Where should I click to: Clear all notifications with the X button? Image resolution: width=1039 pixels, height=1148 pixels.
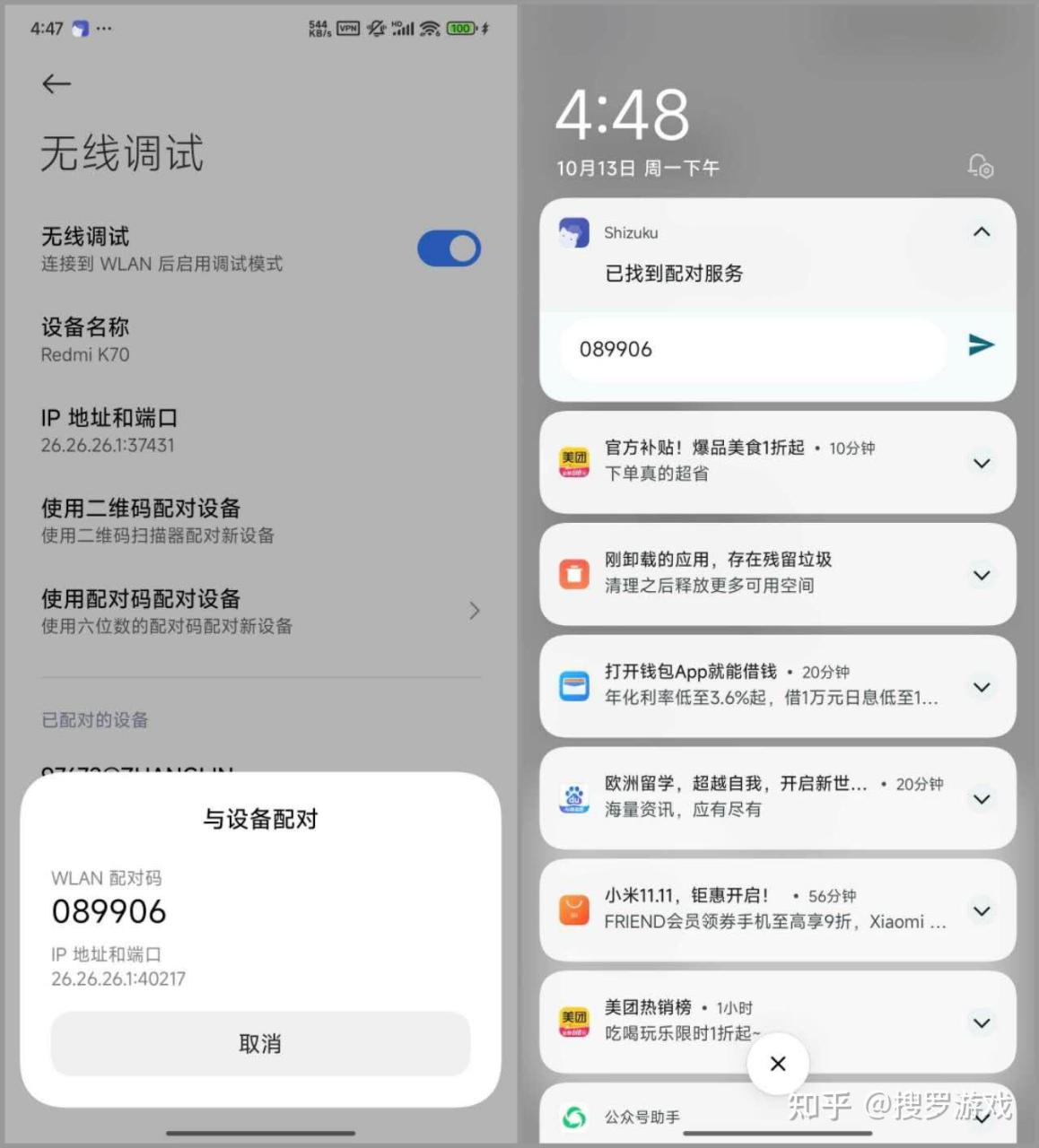[x=778, y=1064]
